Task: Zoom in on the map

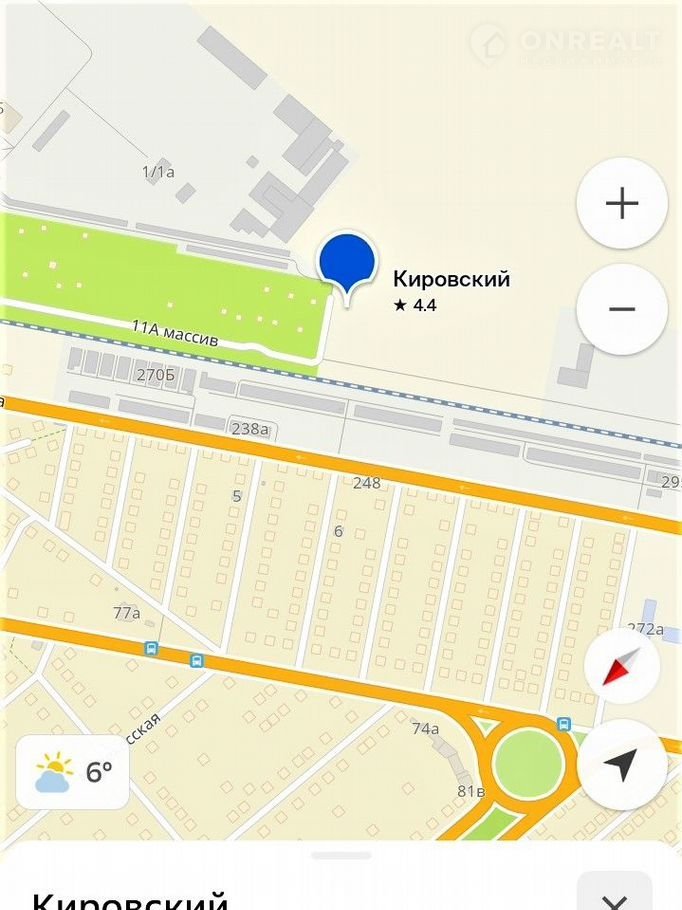Action: 621,203
